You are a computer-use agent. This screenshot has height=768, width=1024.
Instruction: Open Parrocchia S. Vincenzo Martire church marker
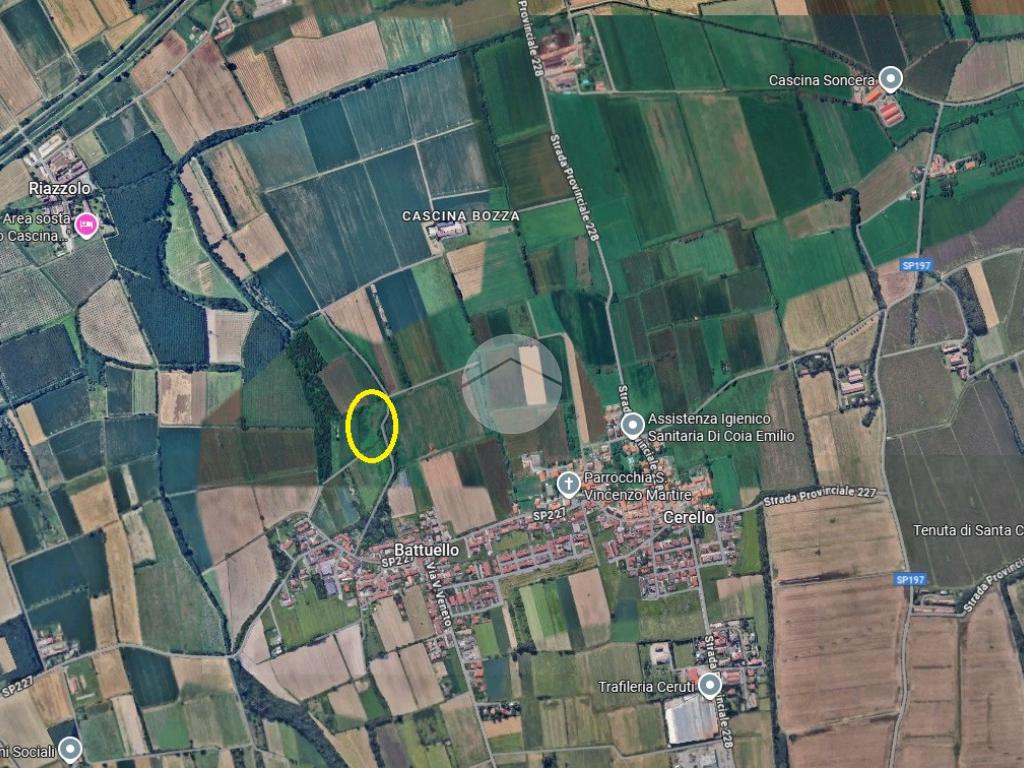(x=568, y=486)
